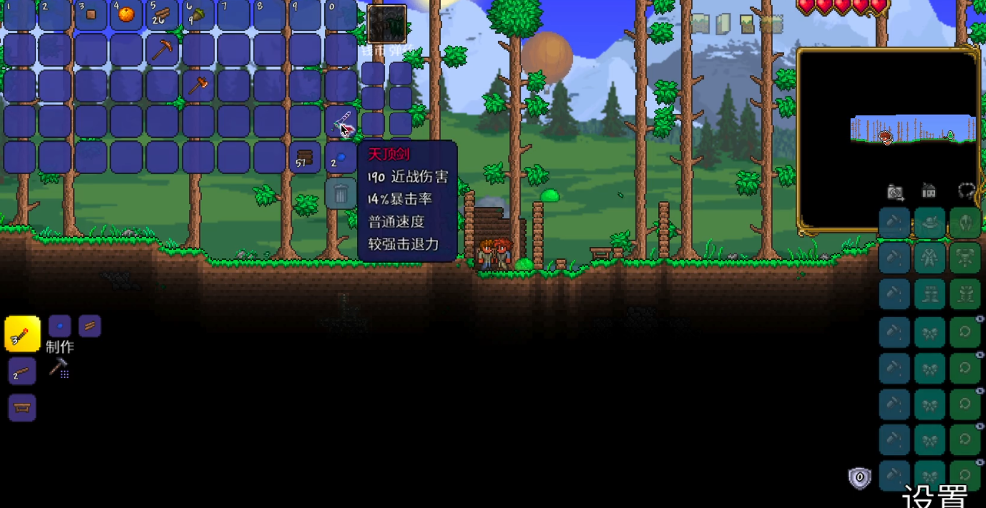Tap the minimap to enlarge it
This screenshot has width=986, height=508.
coord(888,139)
